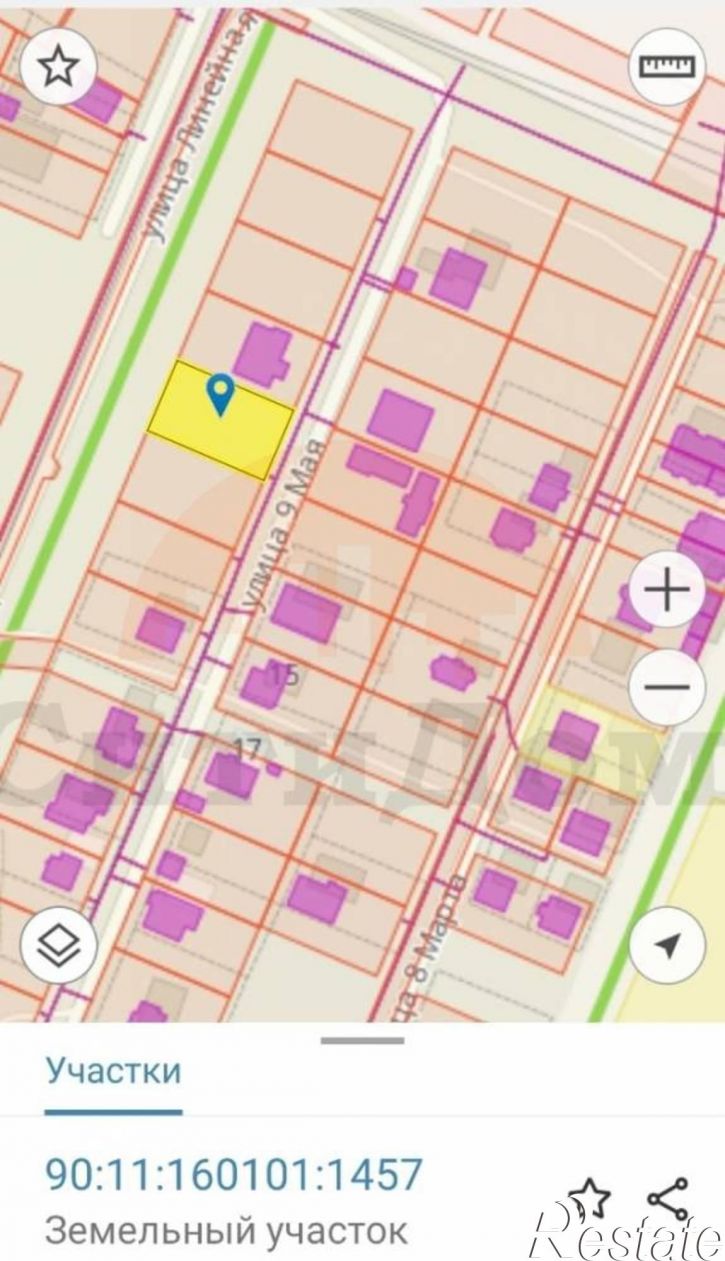Switch to the Участки tab
This screenshot has width=725, height=1261.
[x=113, y=1071]
